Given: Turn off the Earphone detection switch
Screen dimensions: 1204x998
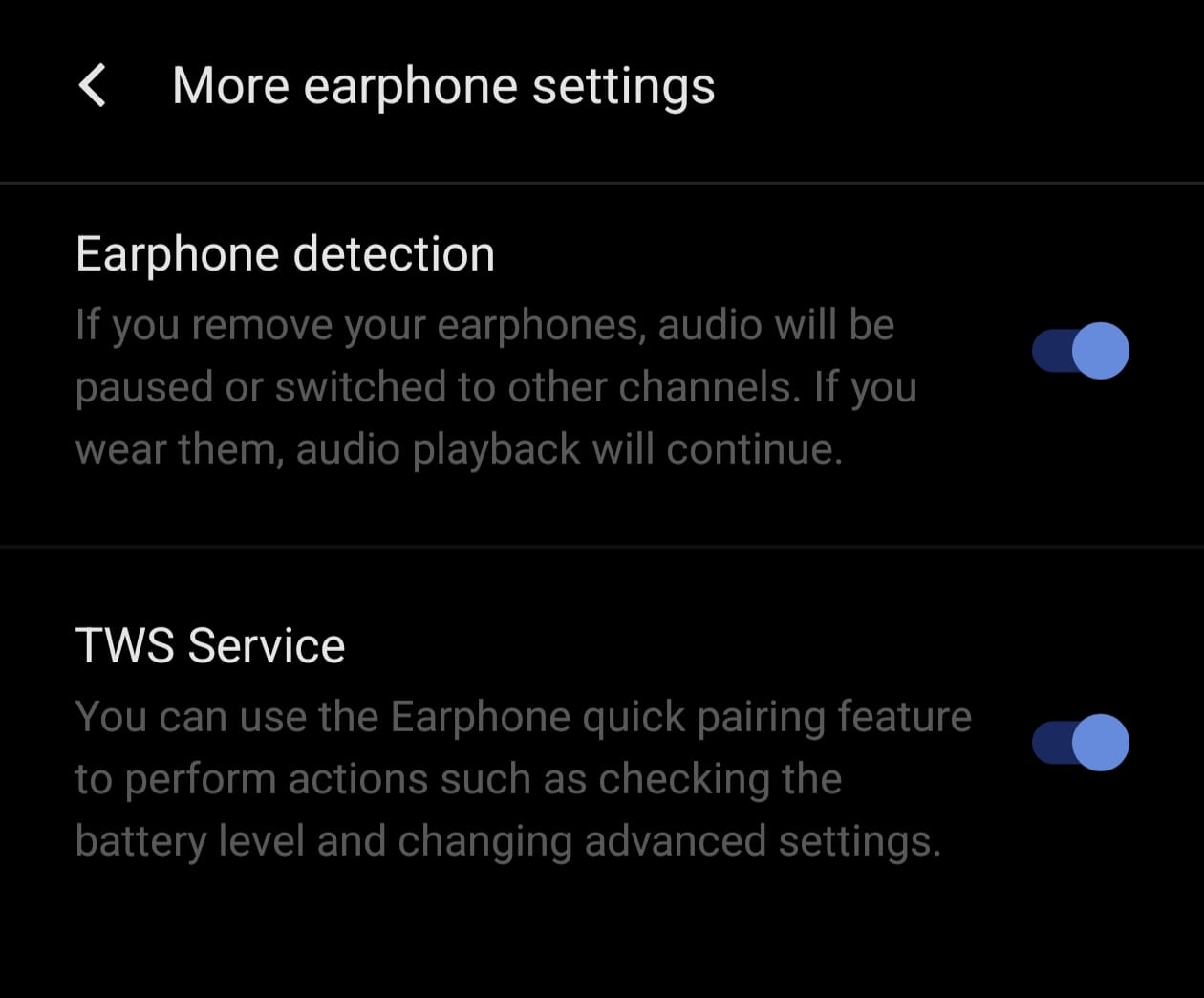Looking at the screenshot, I should pyautogui.click(x=1081, y=351).
